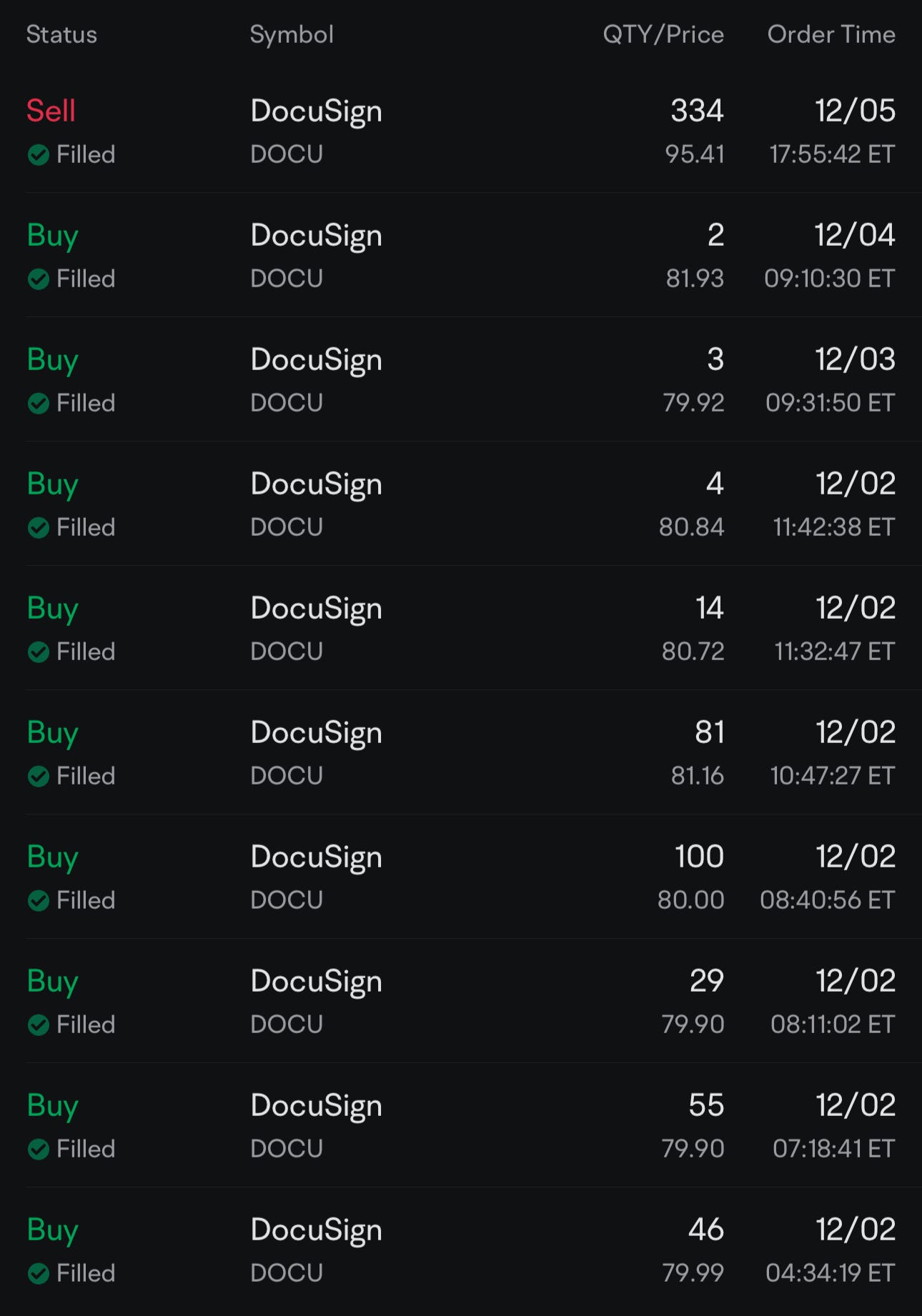The image size is (922, 1316).
Task: Open the Buy order priced 79.99
Action: 461,1250
